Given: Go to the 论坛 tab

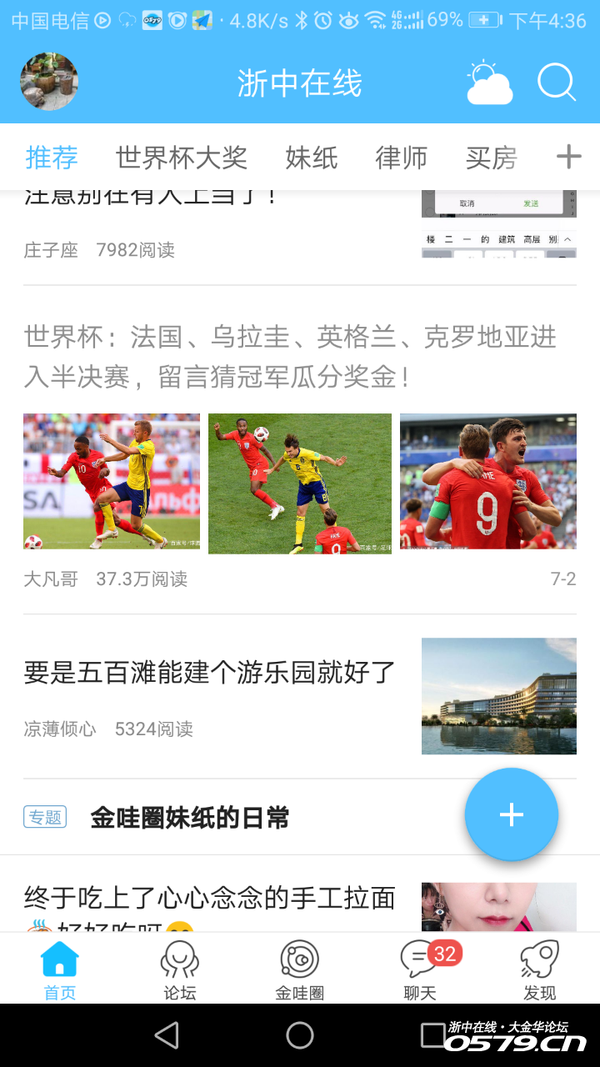Looking at the screenshot, I should pyautogui.click(x=180, y=970).
